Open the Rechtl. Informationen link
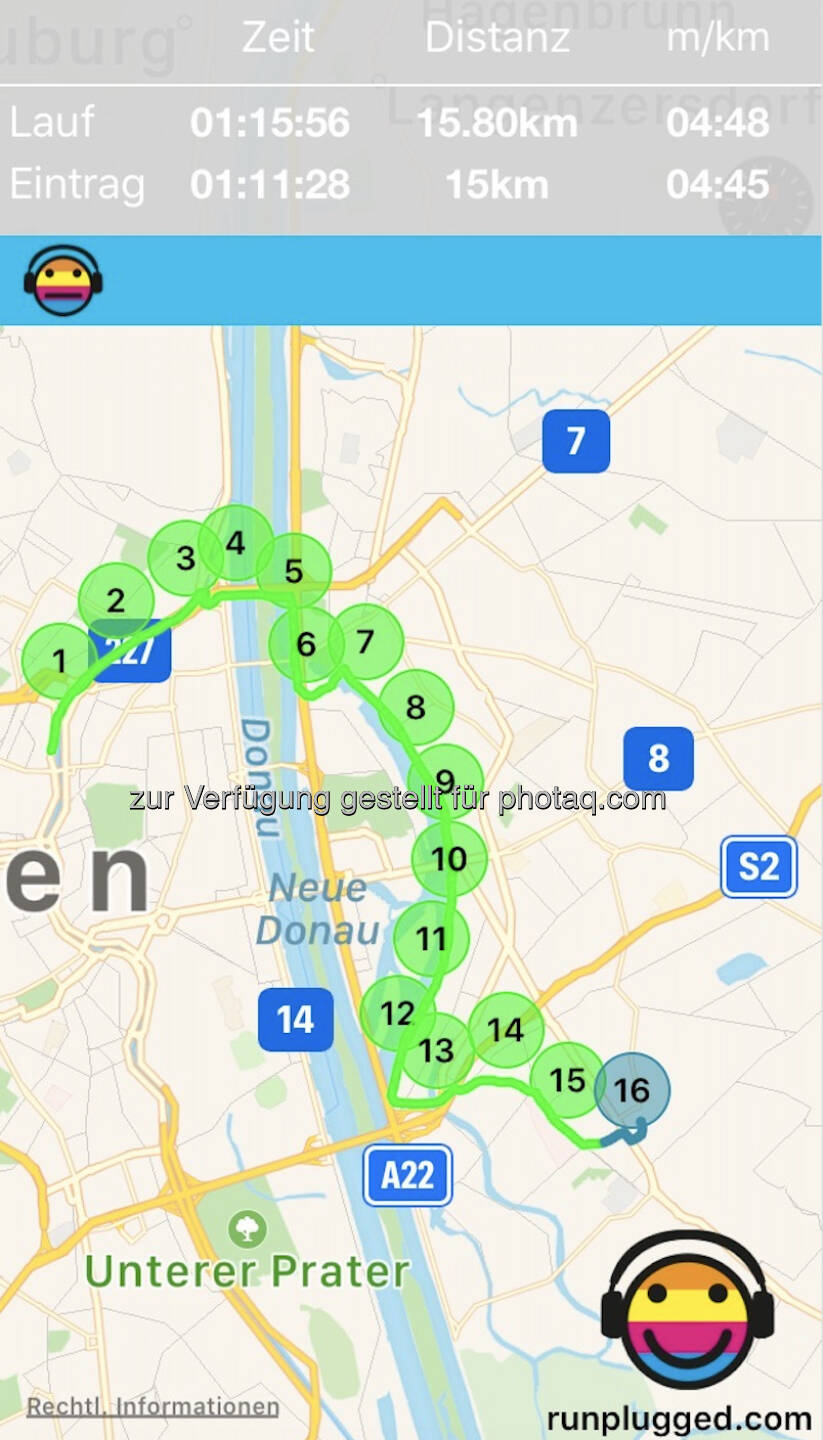This screenshot has height=1440, width=823. pos(153,1407)
